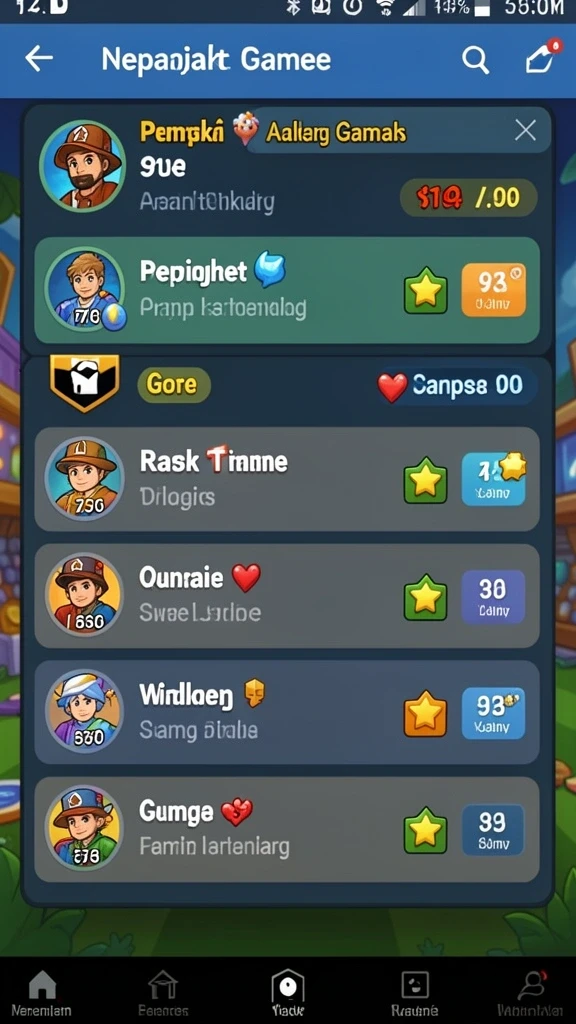
Task: Switch to the home tab in bottom bar
Action: click(42, 992)
